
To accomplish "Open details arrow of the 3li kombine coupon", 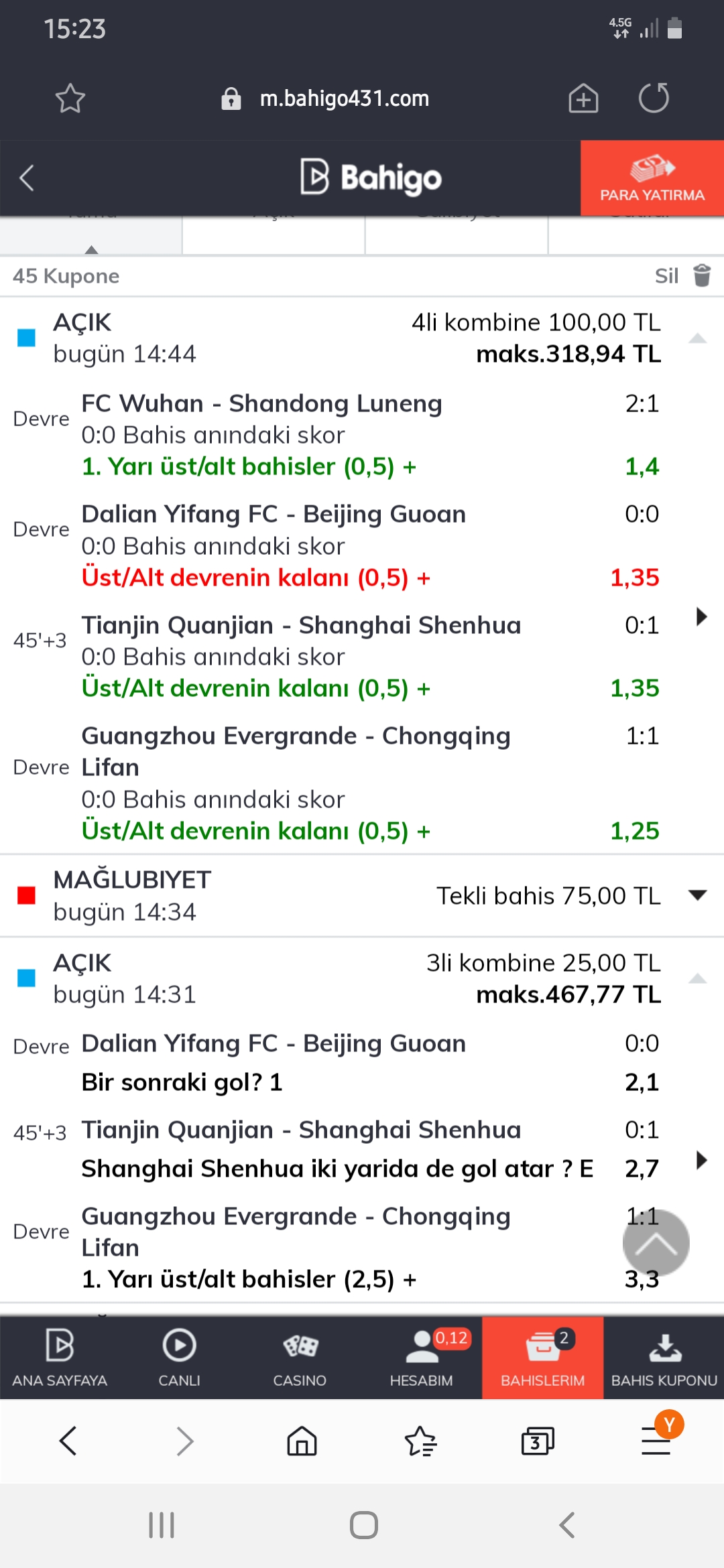I will (x=701, y=1160).
